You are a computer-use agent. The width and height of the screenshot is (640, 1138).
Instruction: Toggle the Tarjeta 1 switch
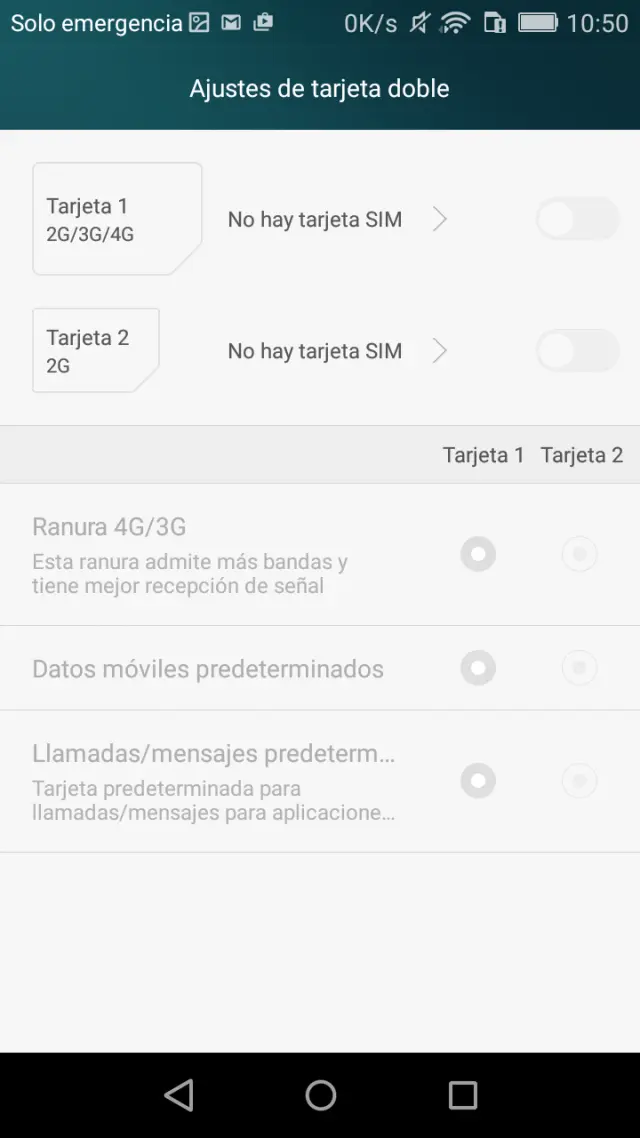(x=577, y=219)
